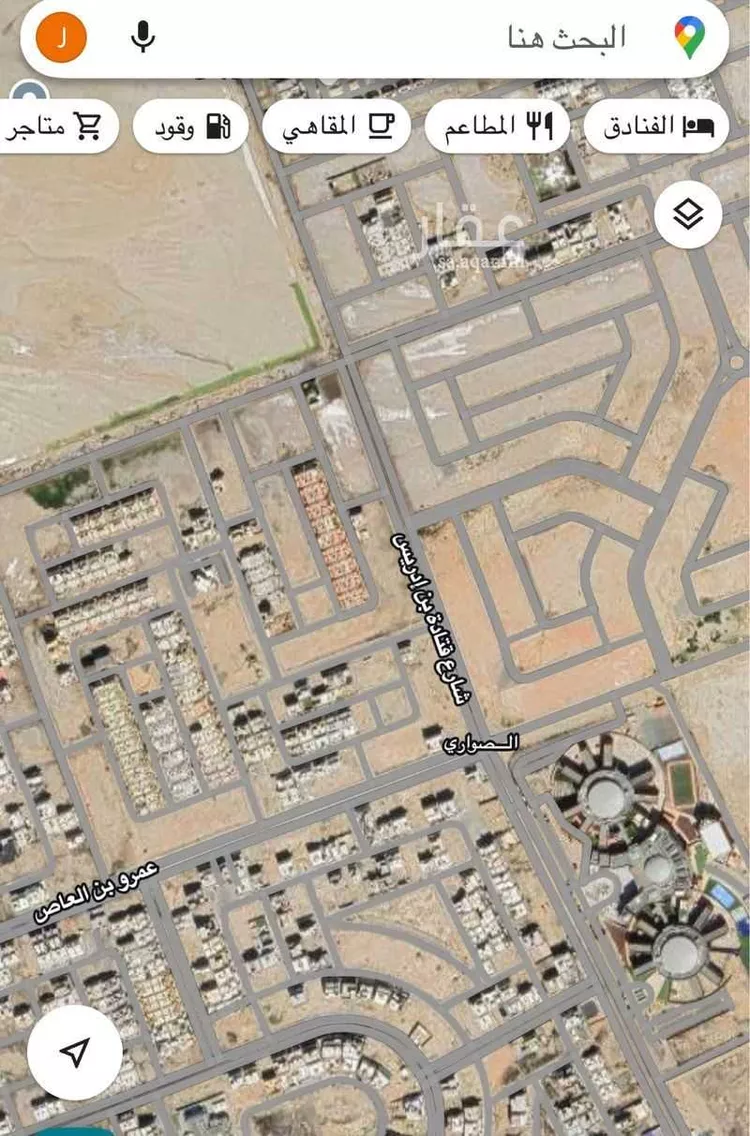The width and height of the screenshot is (750, 1136).
Task: Open the search field labeled البحث هنا
Action: pos(450,38)
